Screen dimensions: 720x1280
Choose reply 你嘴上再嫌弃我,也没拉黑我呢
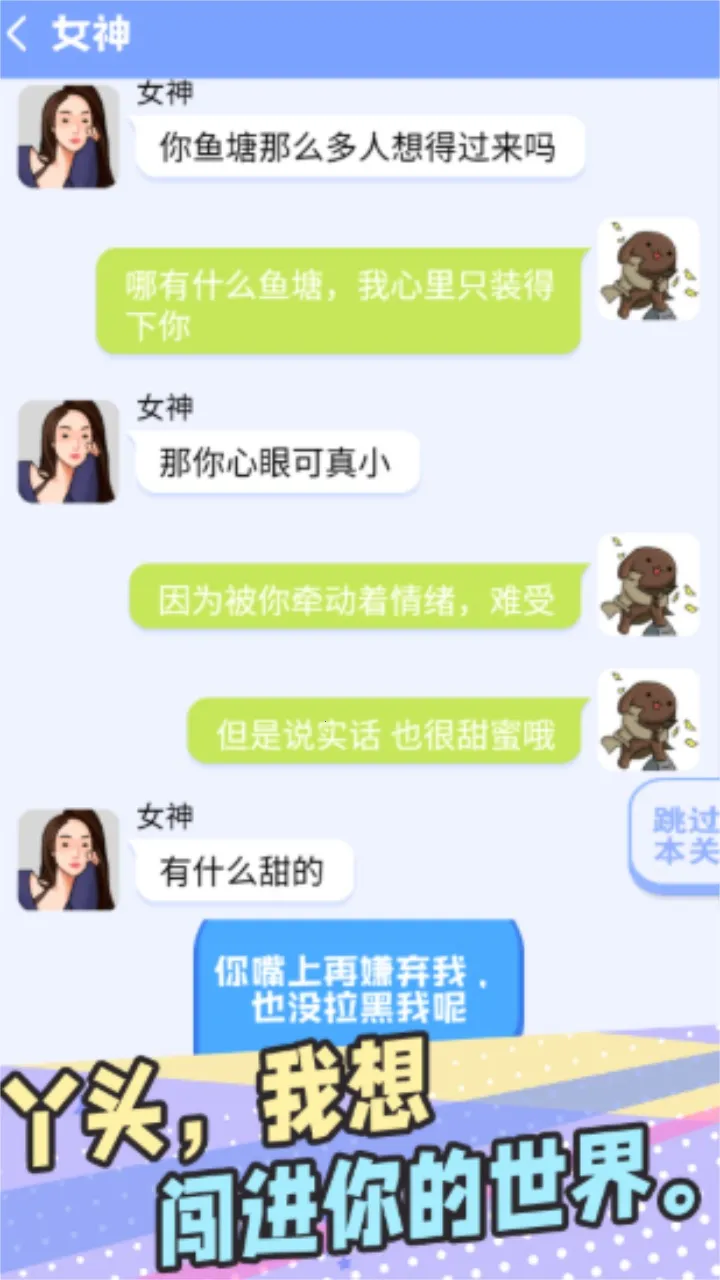[358, 988]
